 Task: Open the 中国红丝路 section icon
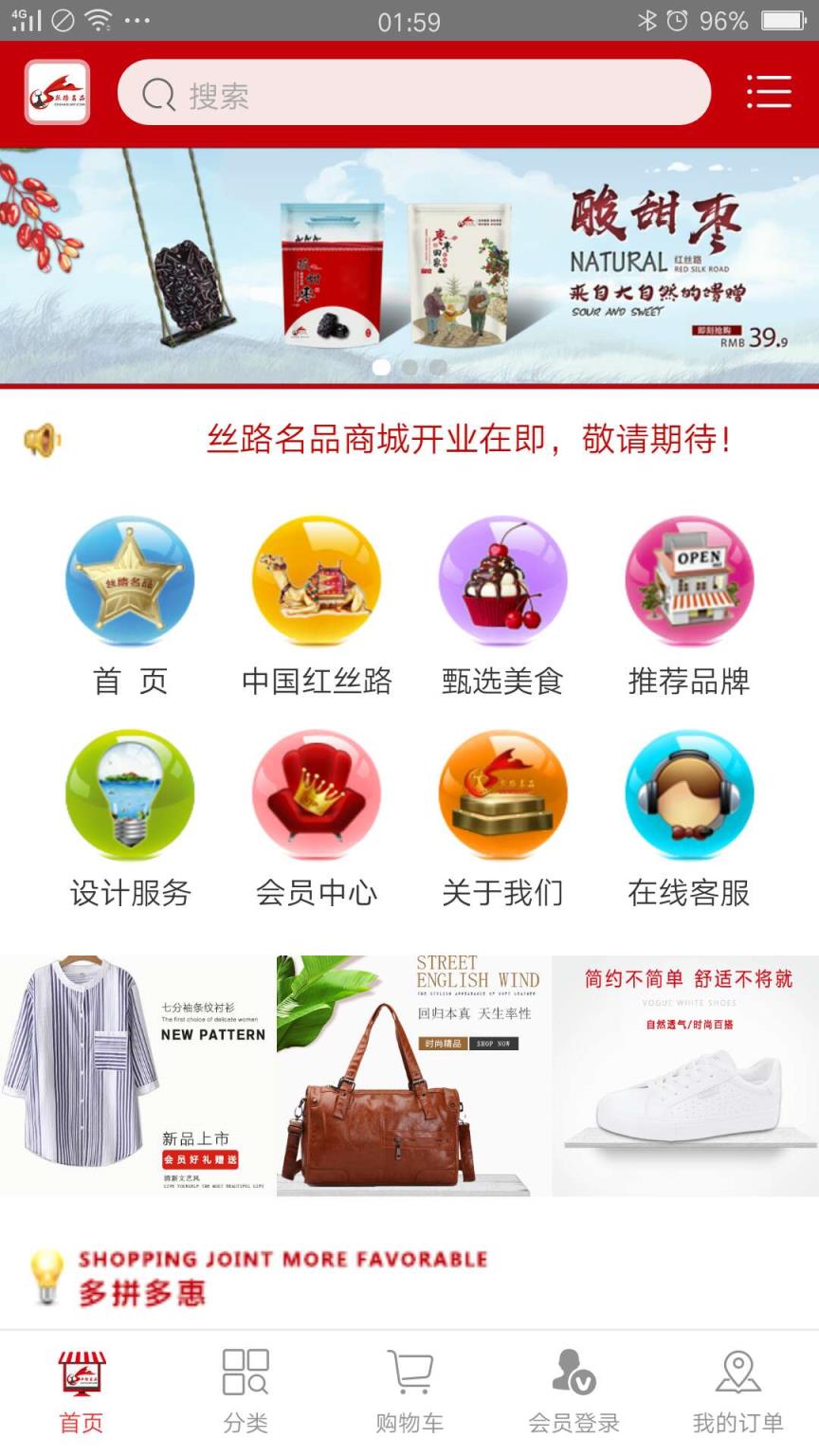click(317, 582)
